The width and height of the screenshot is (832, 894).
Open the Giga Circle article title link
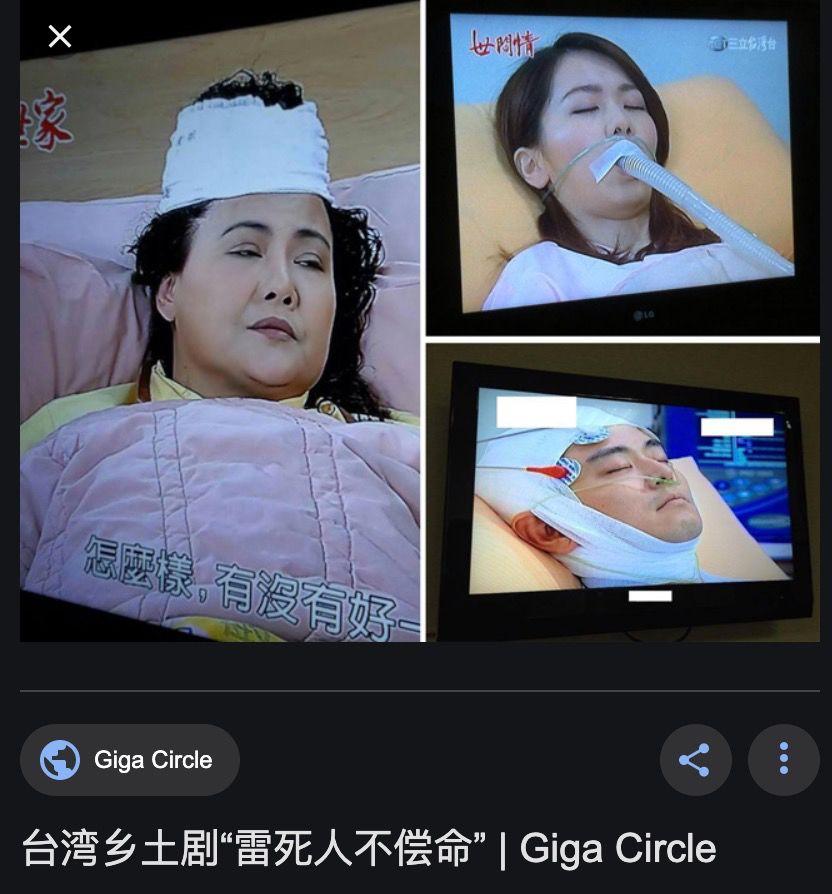[x=369, y=849]
